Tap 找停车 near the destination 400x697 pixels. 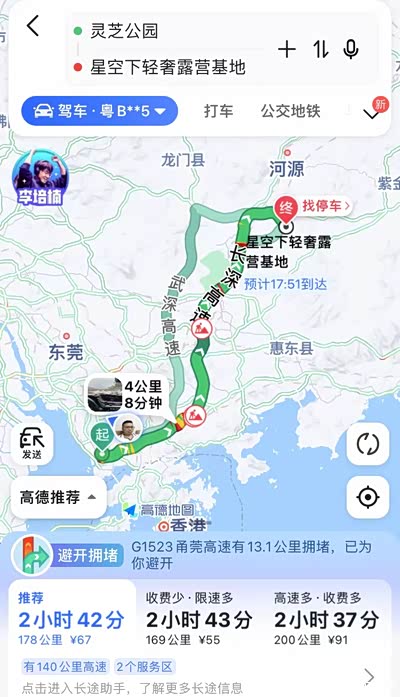coord(326,206)
